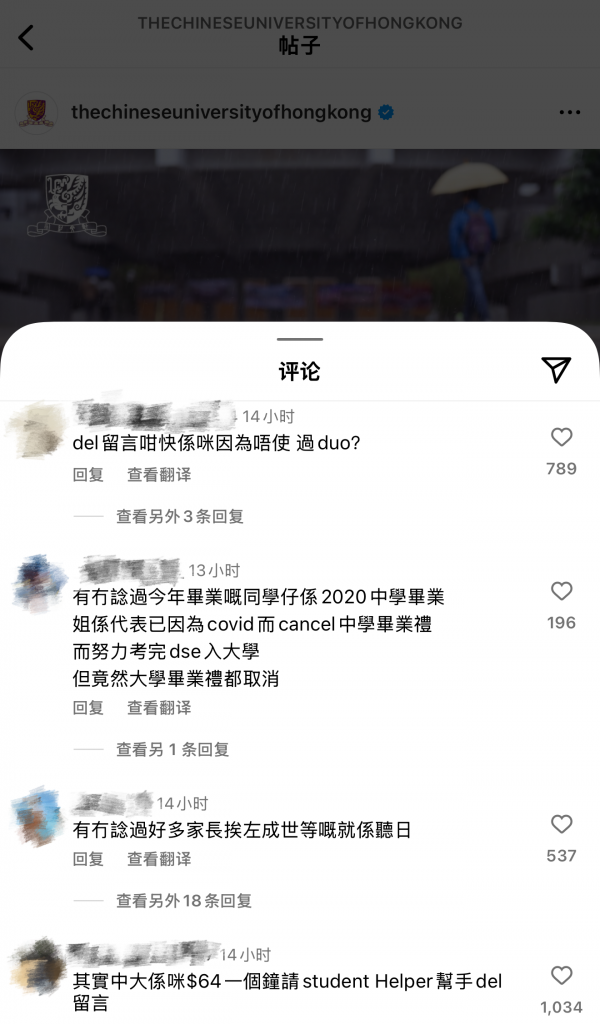View translation of the 'del留言咁快' comment
This screenshot has height=1024, width=600.
tap(158, 475)
